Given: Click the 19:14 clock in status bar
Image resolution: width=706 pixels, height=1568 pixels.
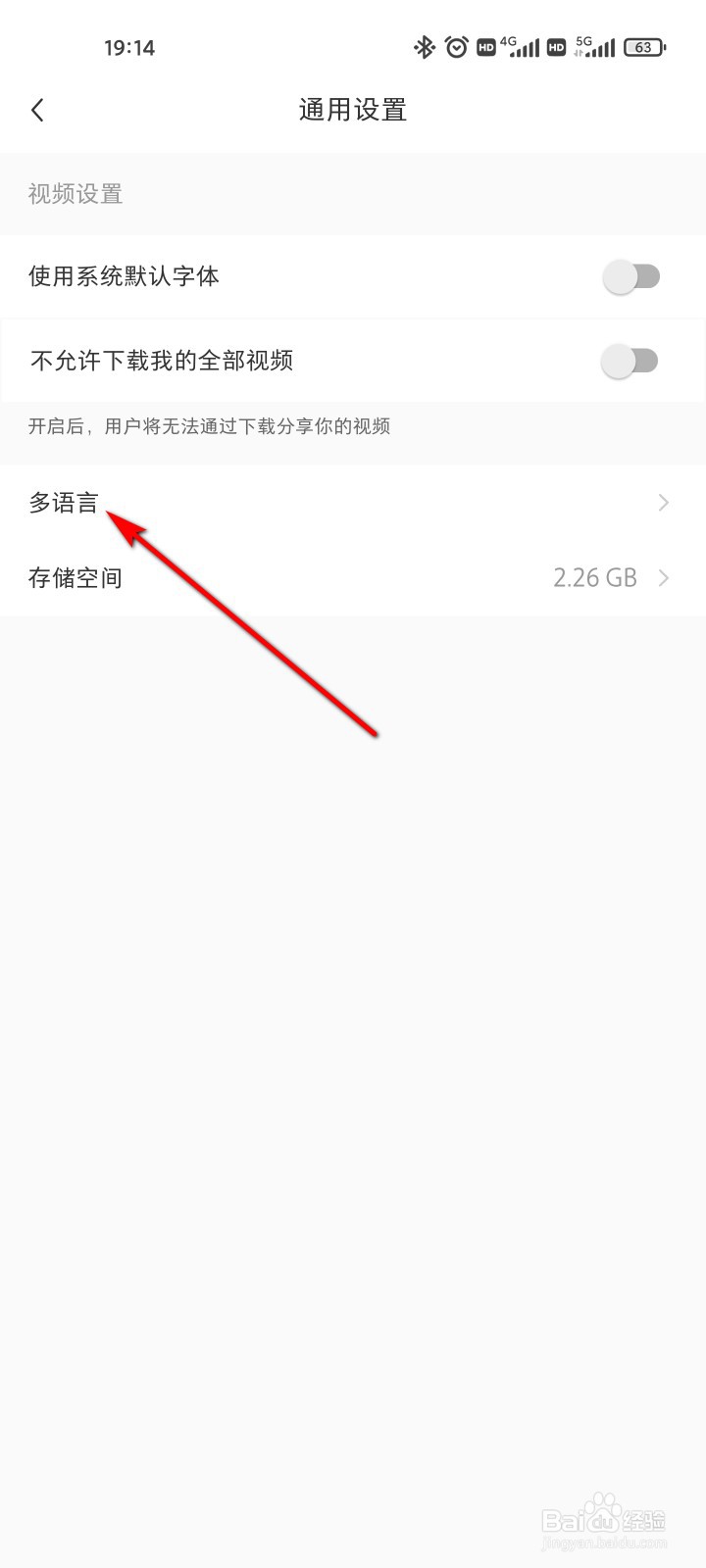Looking at the screenshot, I should pyautogui.click(x=128, y=46).
